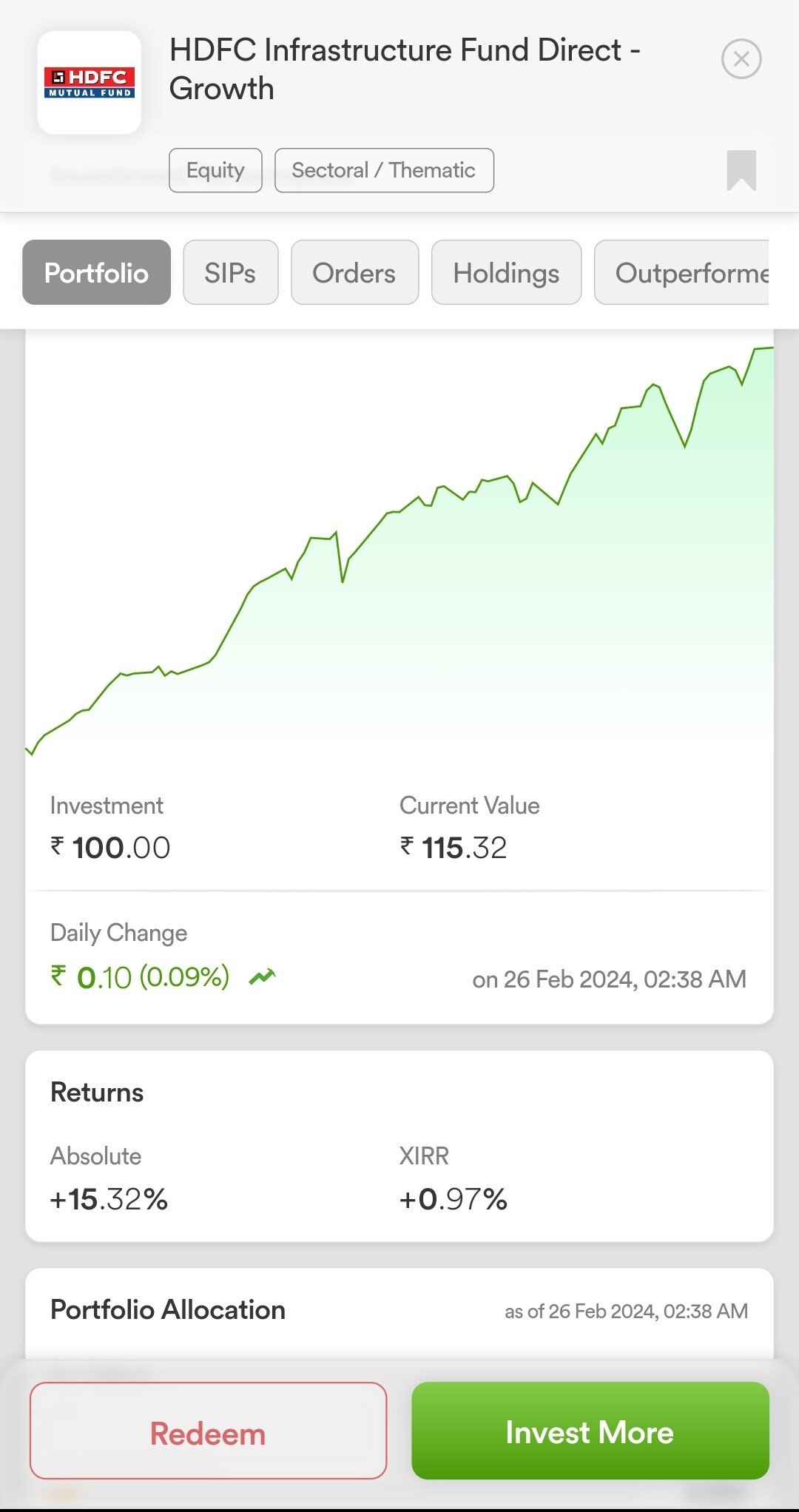Close the fund details screen
The width and height of the screenshot is (799, 1512).
(741, 59)
